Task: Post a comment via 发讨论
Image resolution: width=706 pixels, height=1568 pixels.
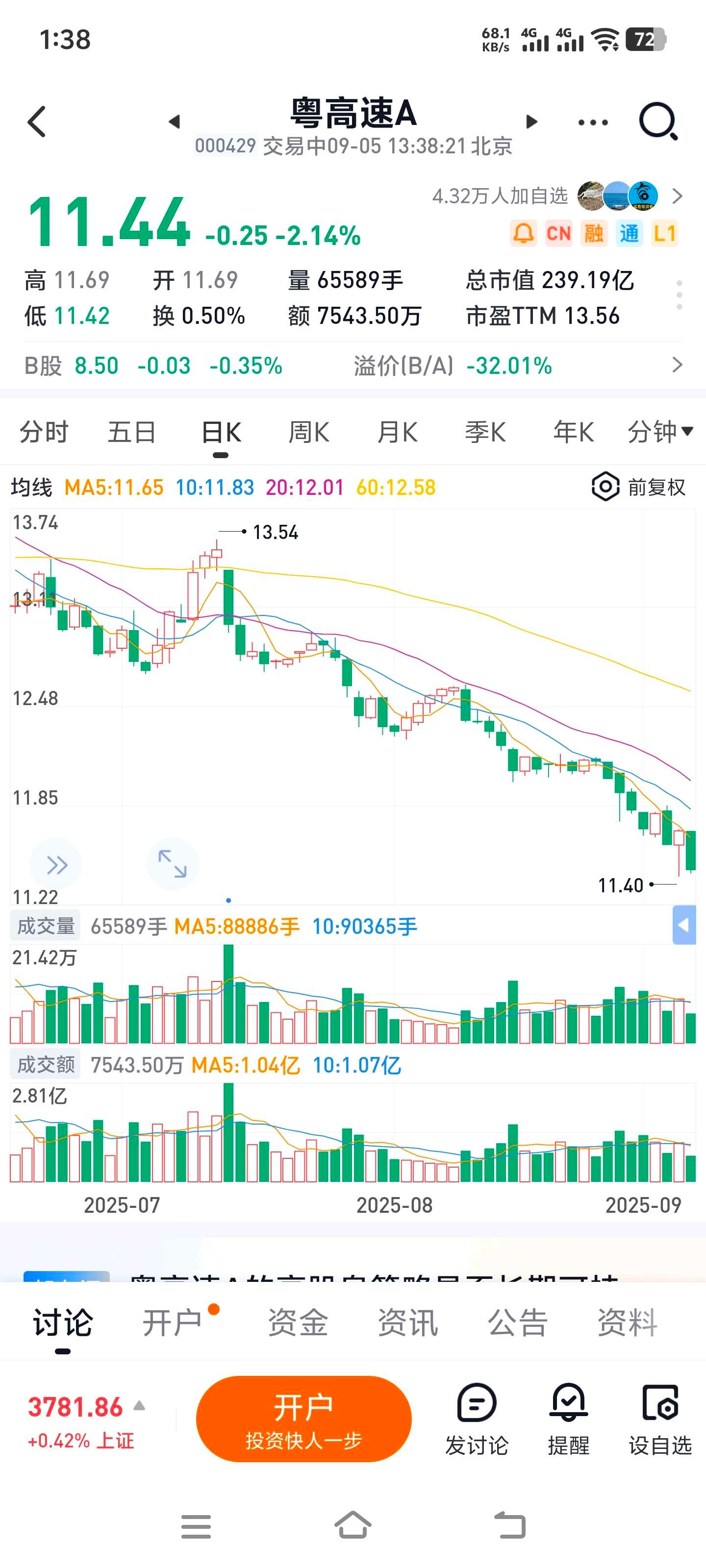Action: pyautogui.click(x=477, y=1419)
